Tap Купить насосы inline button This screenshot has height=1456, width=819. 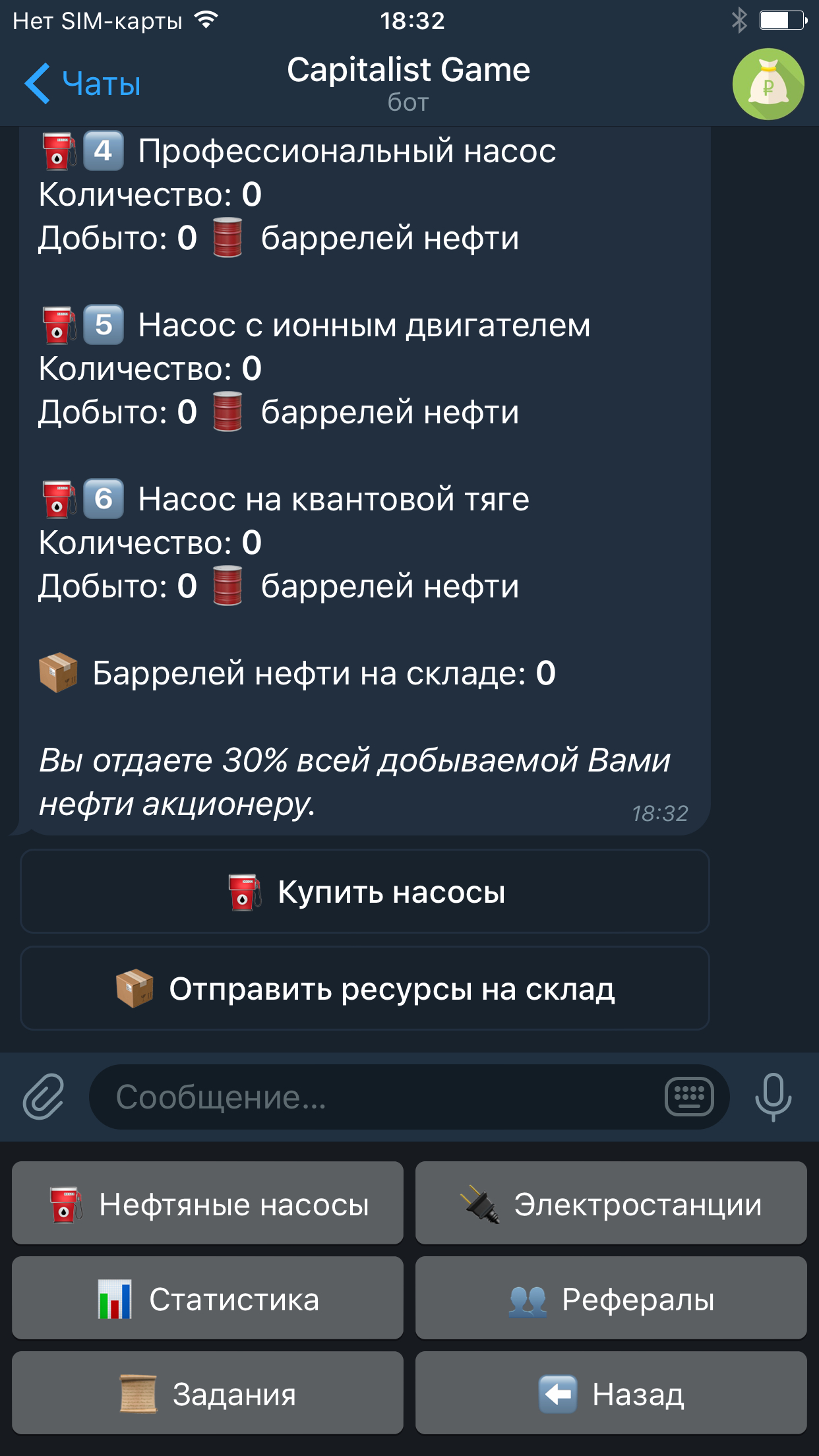click(365, 892)
